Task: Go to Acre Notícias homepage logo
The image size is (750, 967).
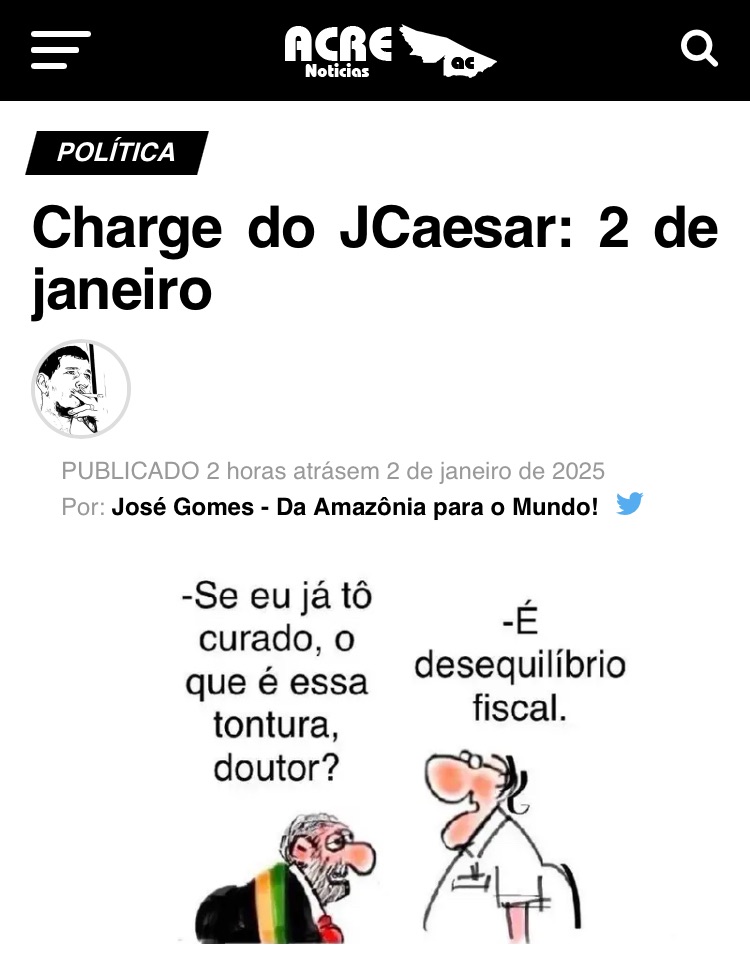Action: tap(390, 51)
